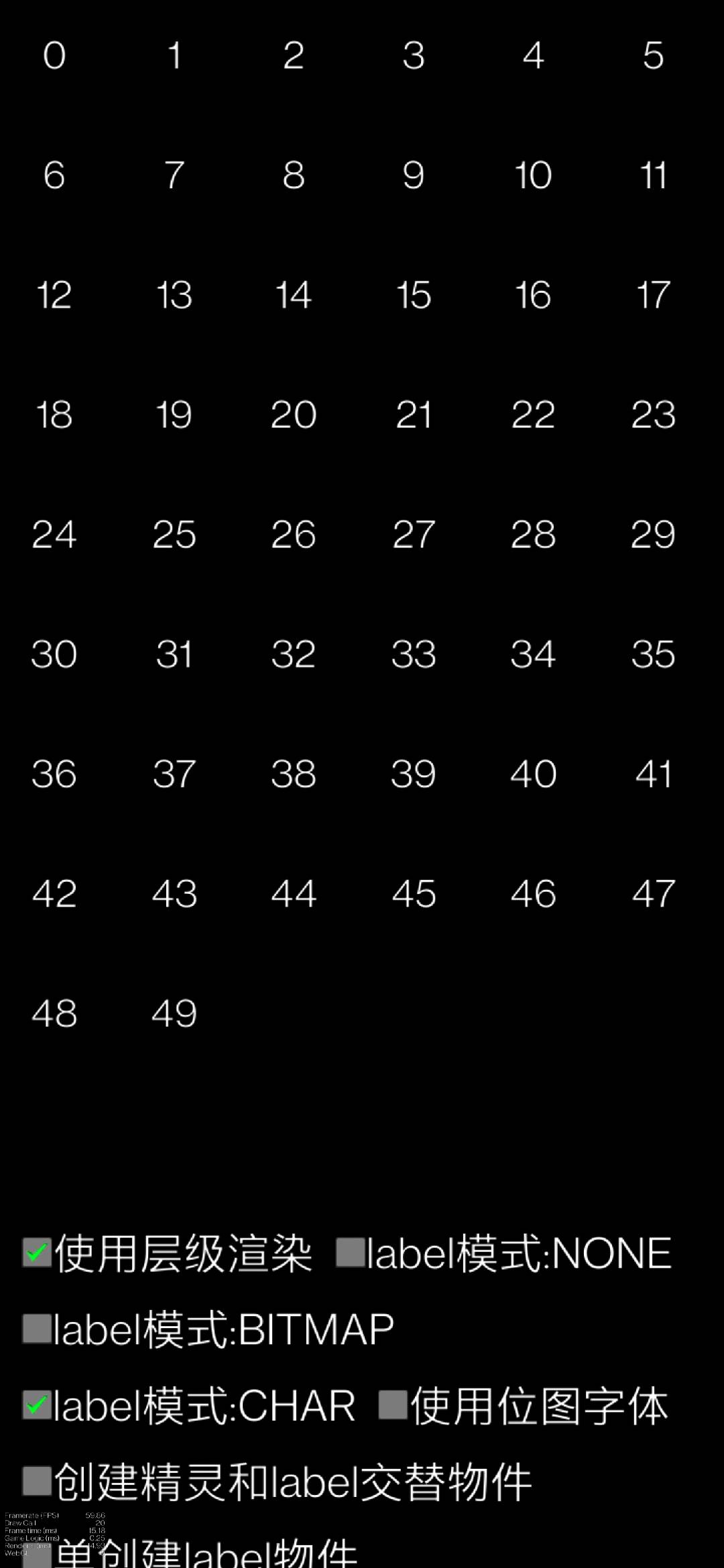
Task: Uncheck label模式:CHAR checkbox
Action: (37, 1404)
